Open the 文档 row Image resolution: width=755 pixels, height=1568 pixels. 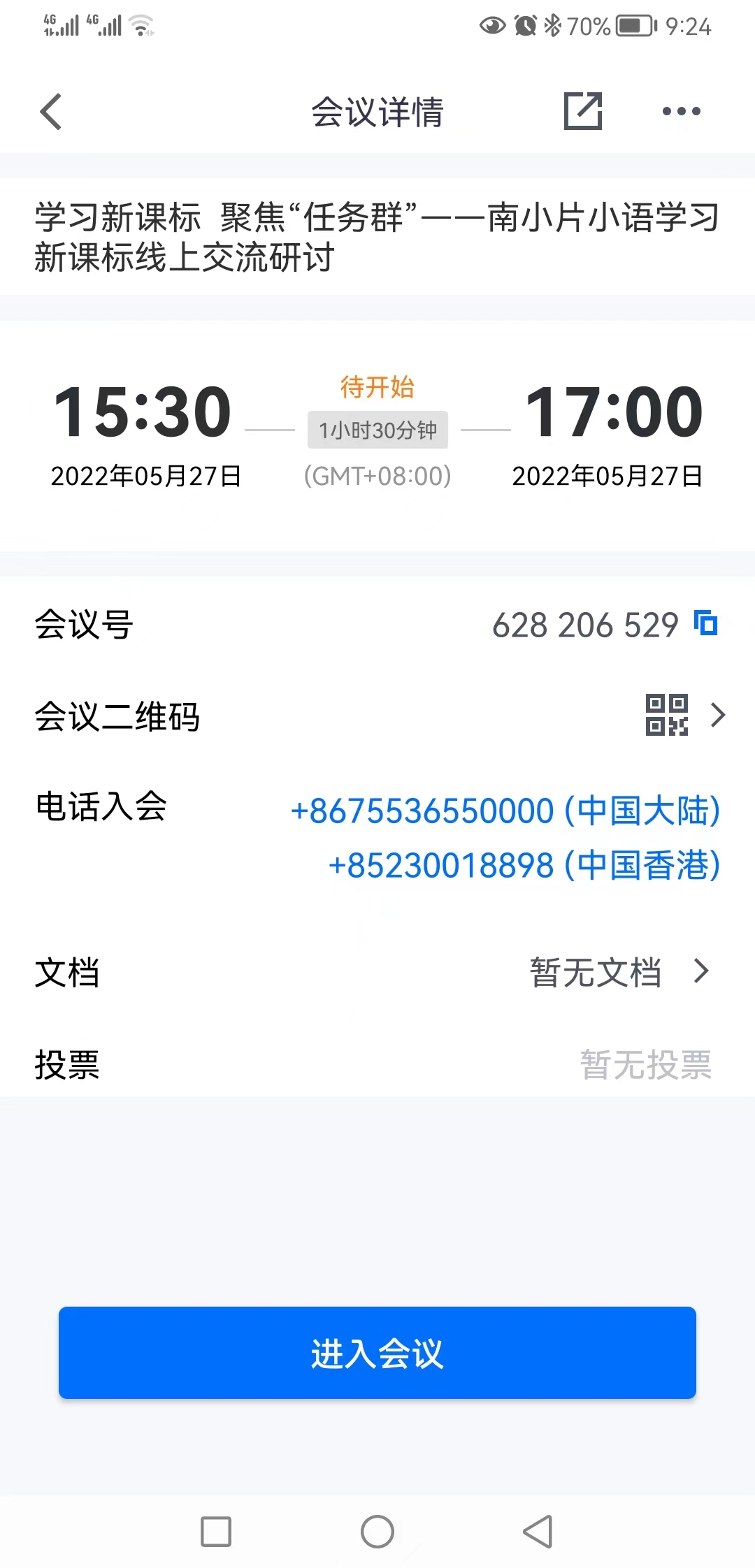[377, 972]
